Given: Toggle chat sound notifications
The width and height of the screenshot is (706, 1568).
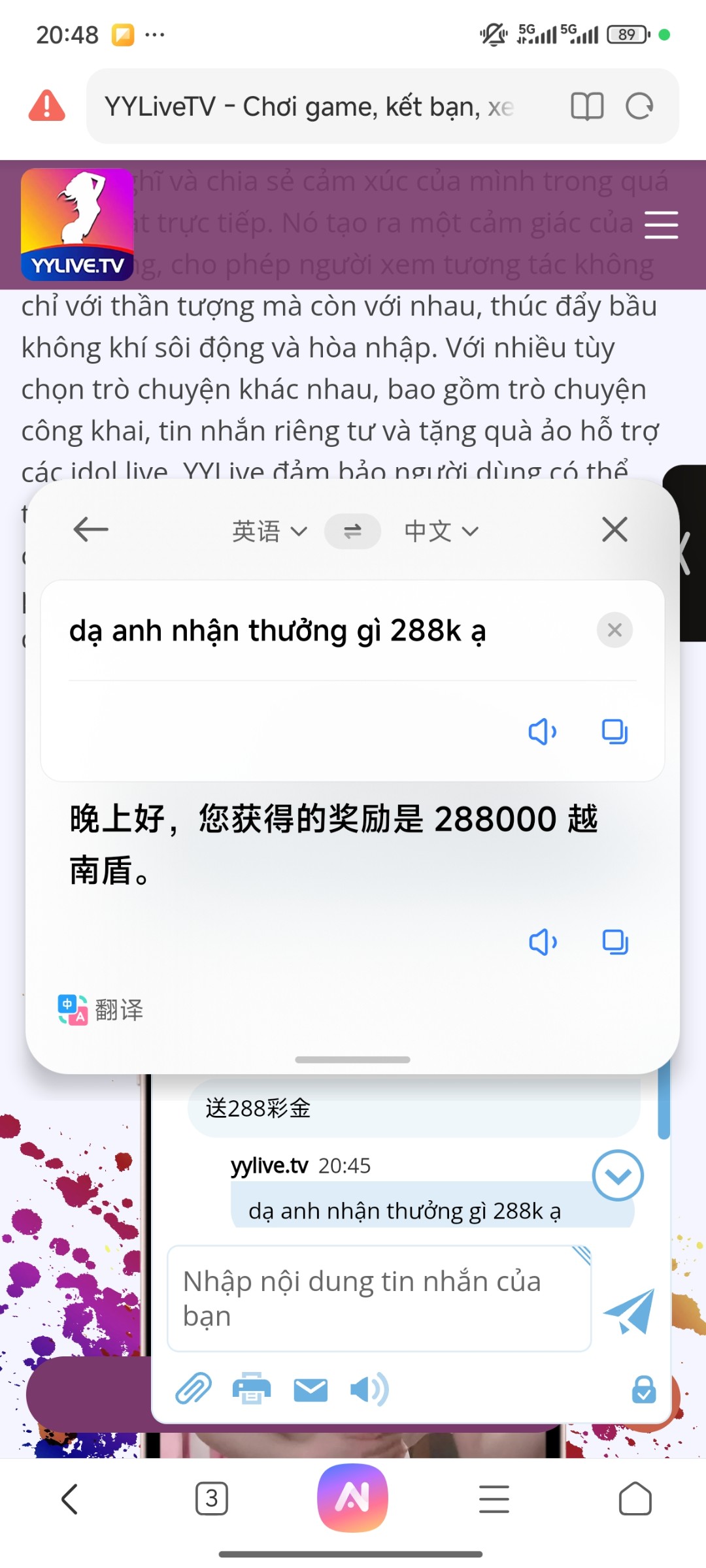Looking at the screenshot, I should tap(369, 1390).
